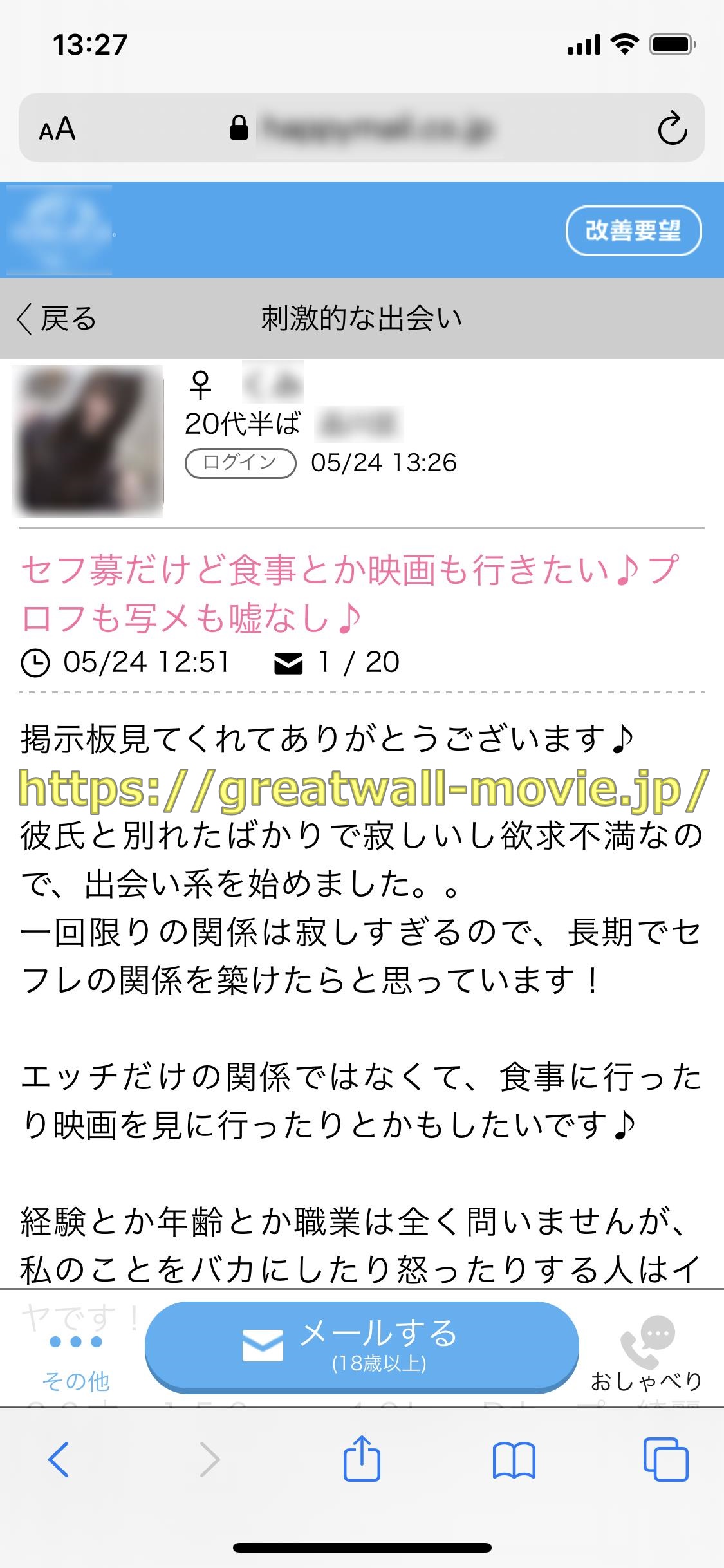
Task: Open the poster's profile photo
Action: coord(88,441)
